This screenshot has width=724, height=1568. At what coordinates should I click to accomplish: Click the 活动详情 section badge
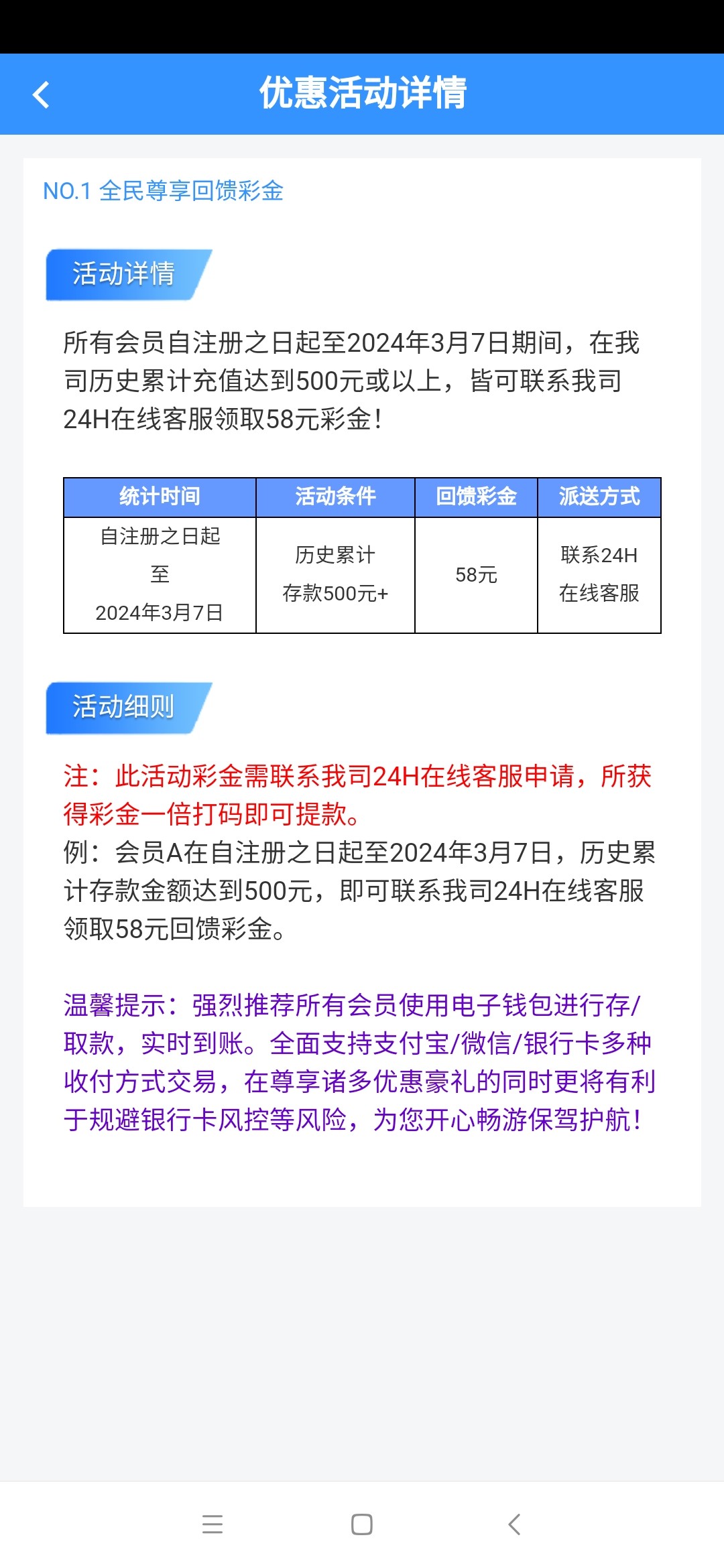tap(123, 273)
